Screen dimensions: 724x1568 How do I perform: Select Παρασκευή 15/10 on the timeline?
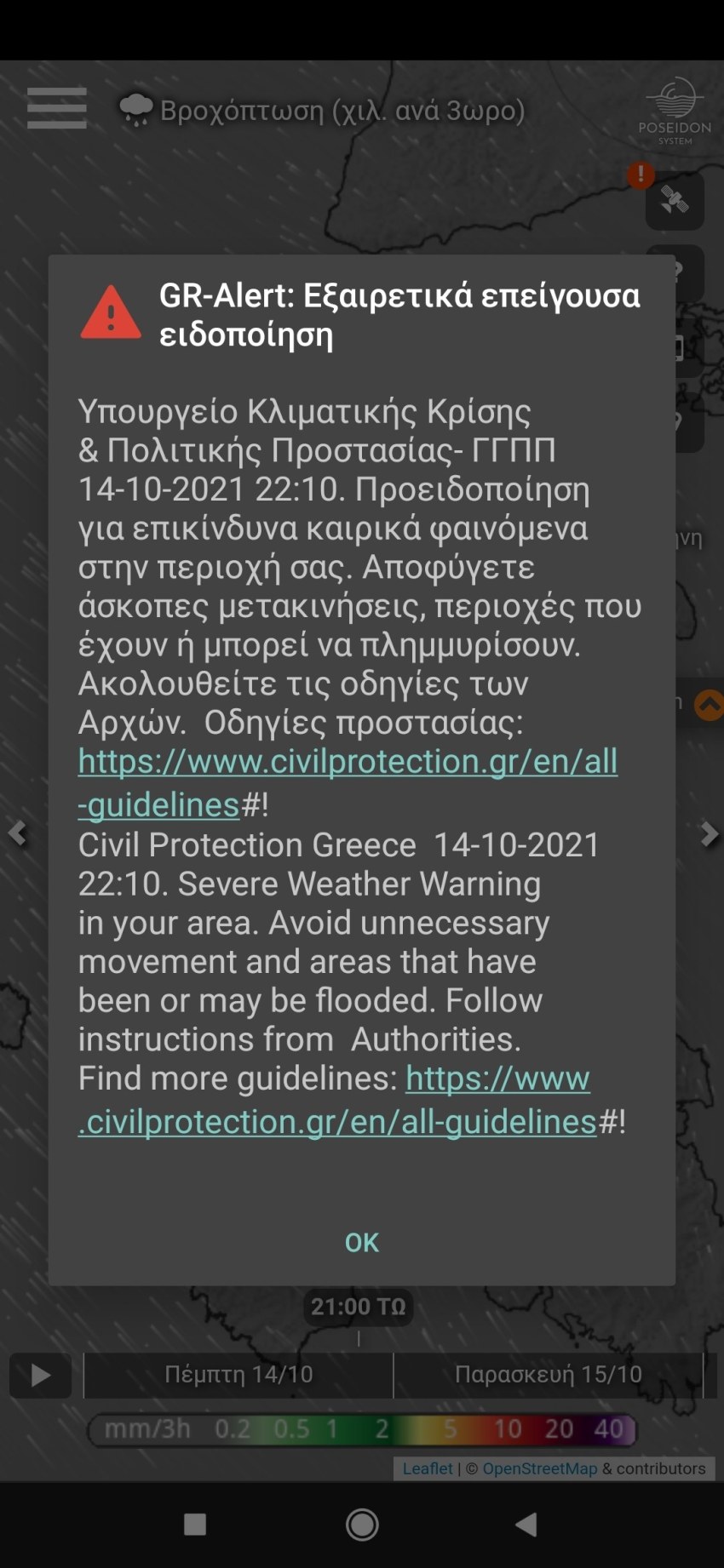(x=548, y=1374)
